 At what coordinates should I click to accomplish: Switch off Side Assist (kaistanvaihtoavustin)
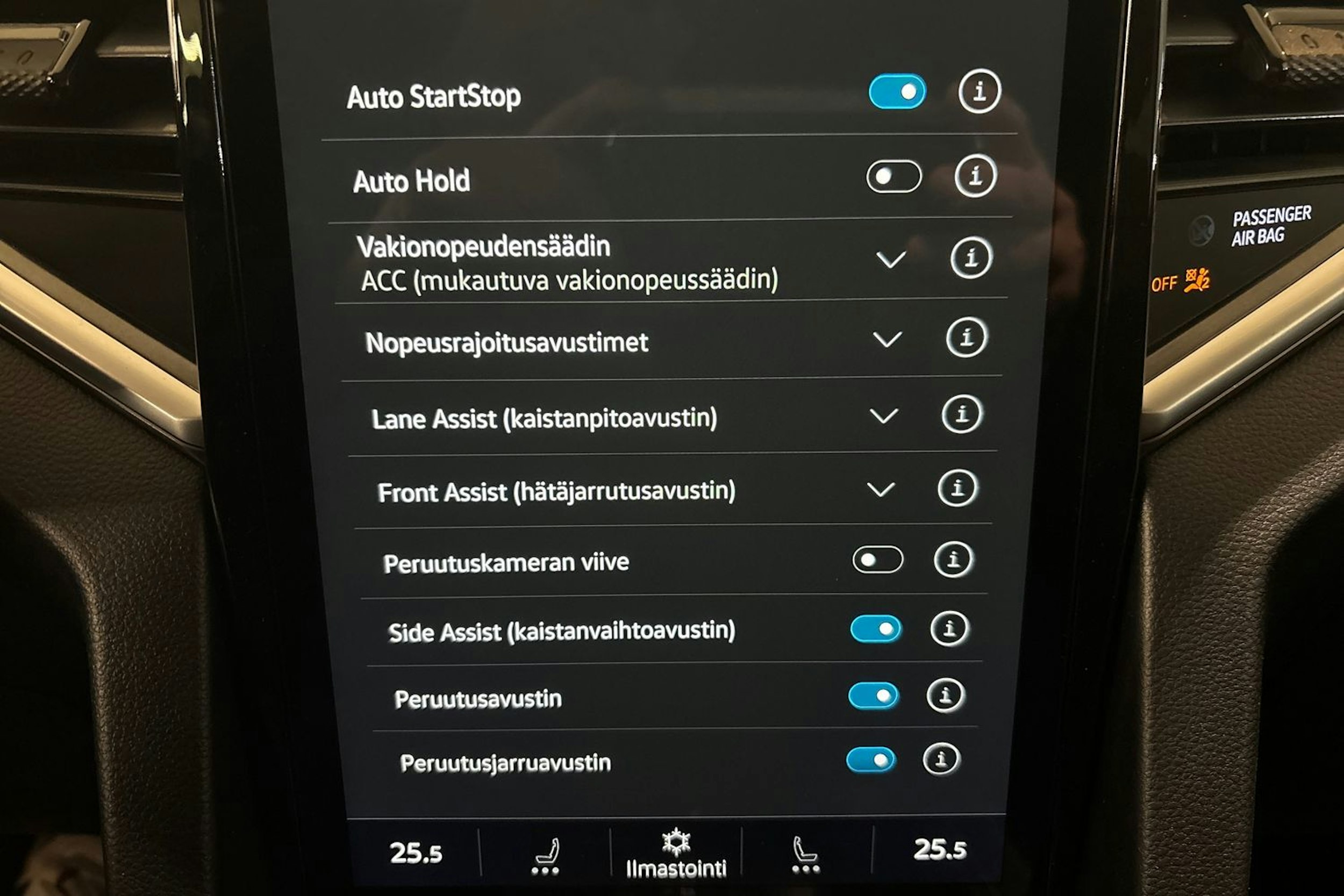coord(875,629)
